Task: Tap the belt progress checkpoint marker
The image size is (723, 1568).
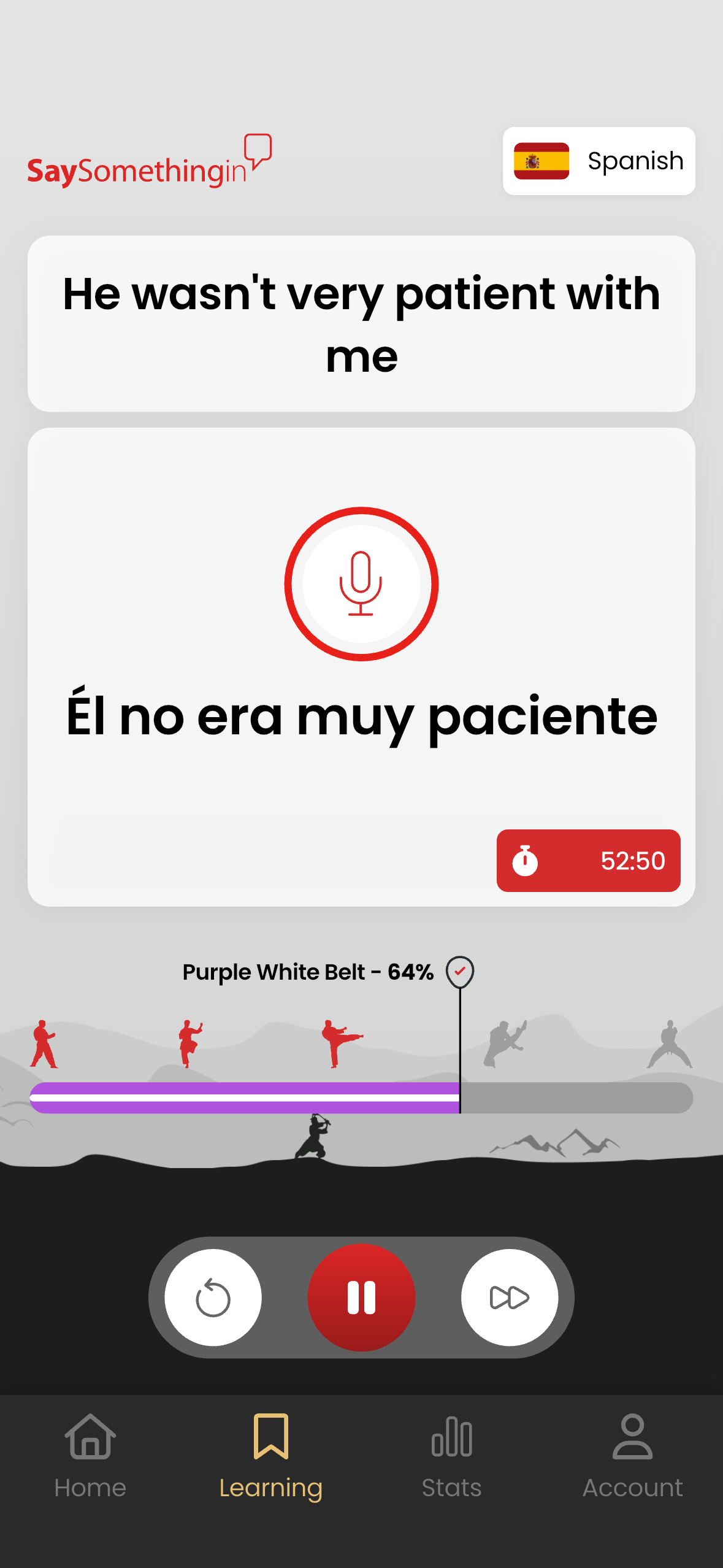Action: coord(460,972)
